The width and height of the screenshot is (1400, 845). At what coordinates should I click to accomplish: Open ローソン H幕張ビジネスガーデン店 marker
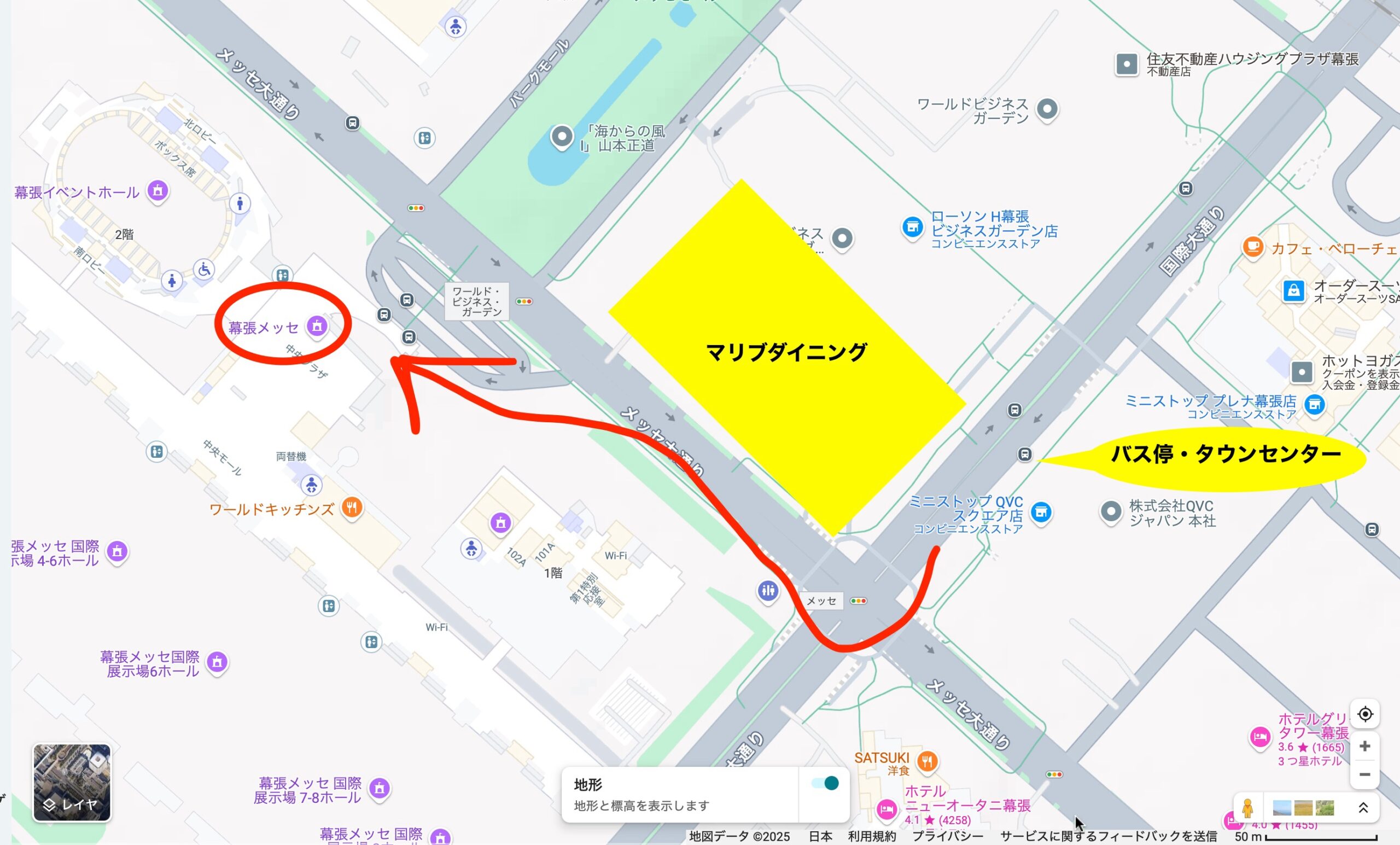click(913, 227)
